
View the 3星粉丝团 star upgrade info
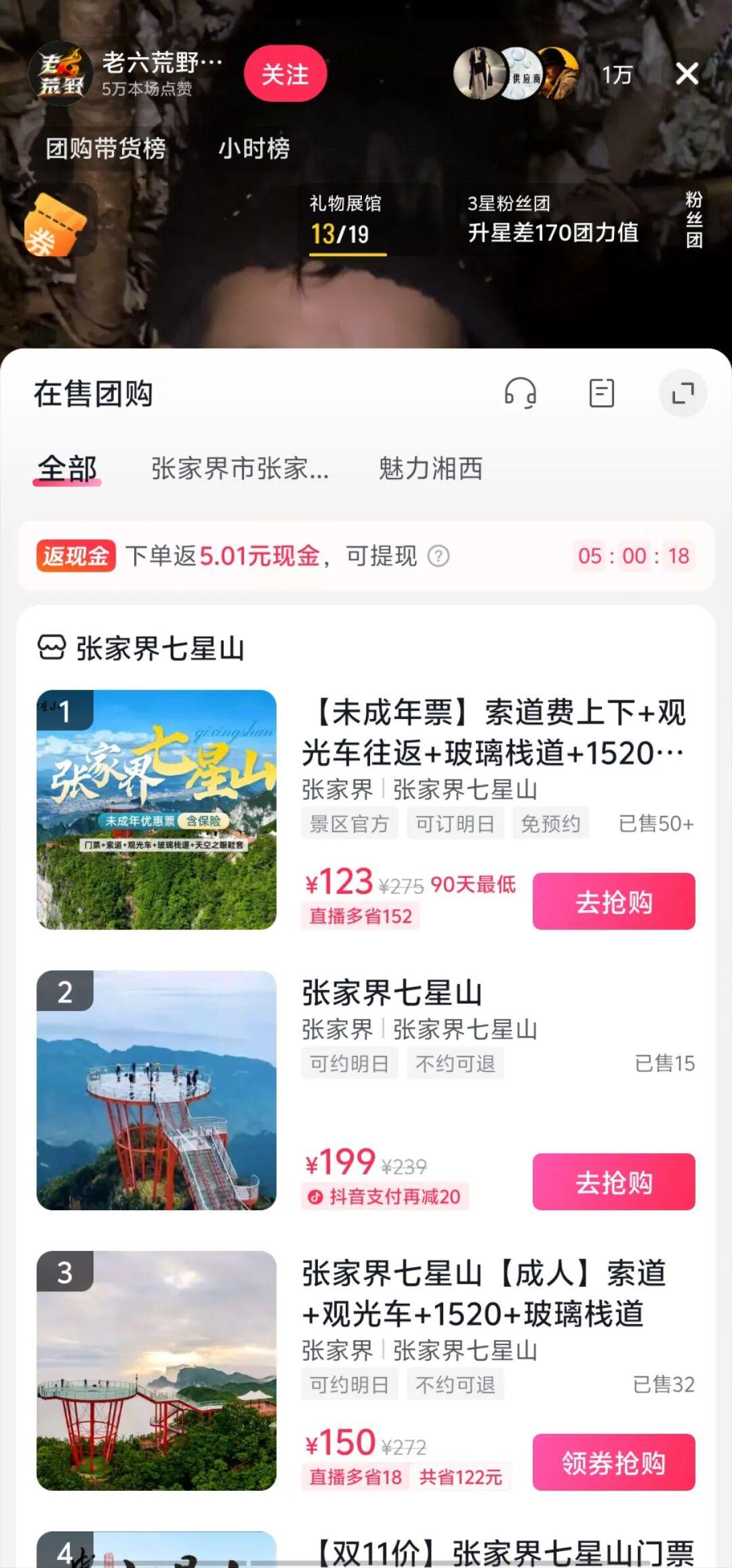click(x=552, y=219)
